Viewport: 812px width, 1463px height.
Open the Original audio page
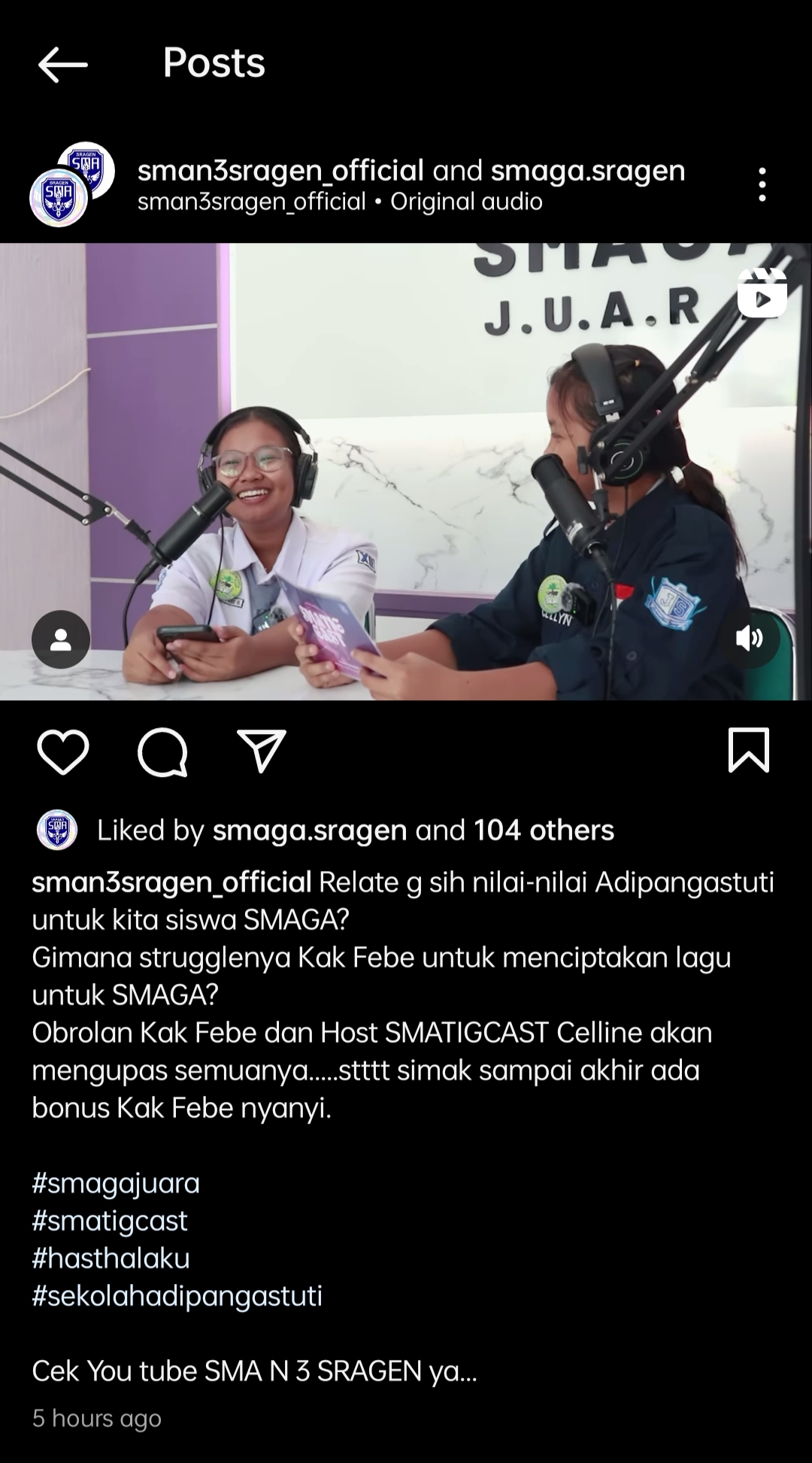pyautogui.click(x=466, y=202)
